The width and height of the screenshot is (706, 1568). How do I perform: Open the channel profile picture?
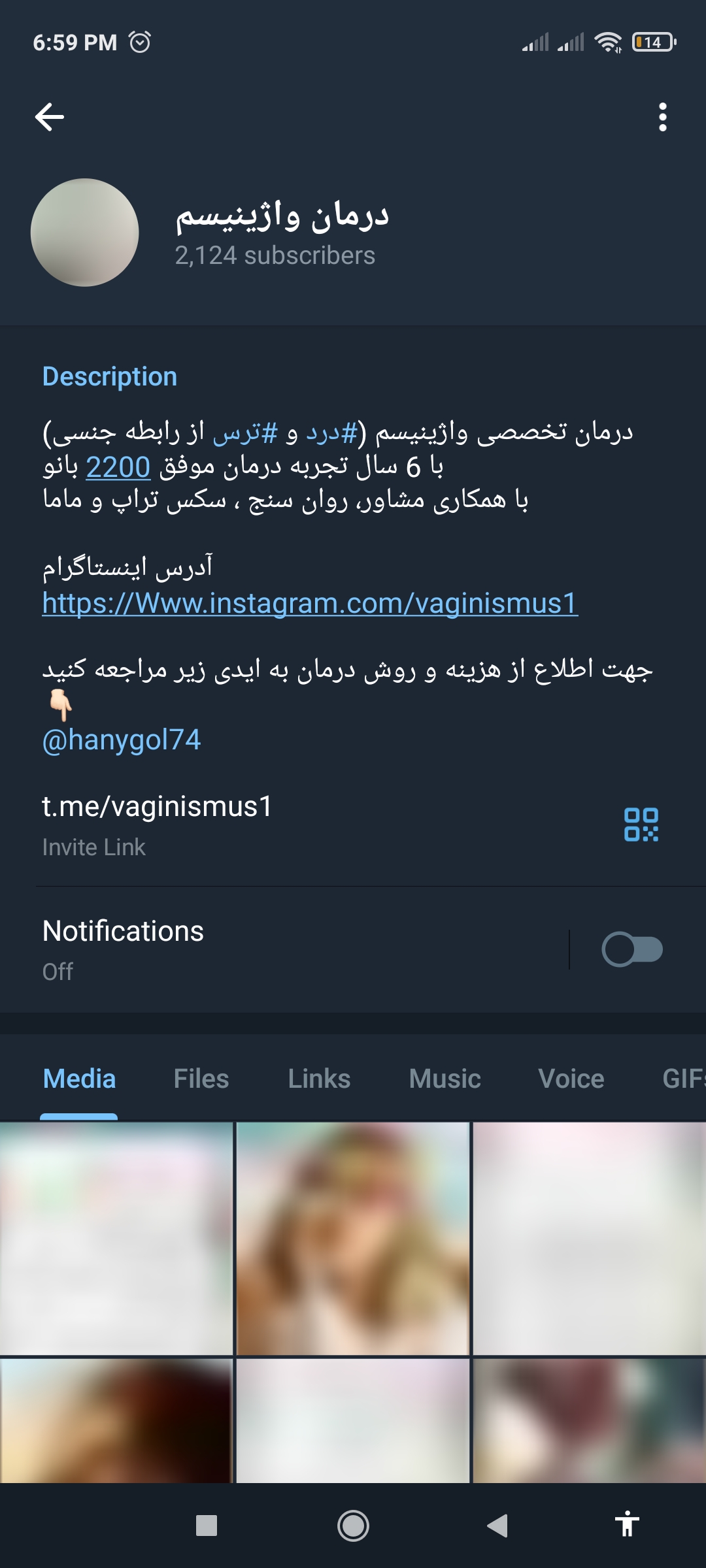click(85, 233)
